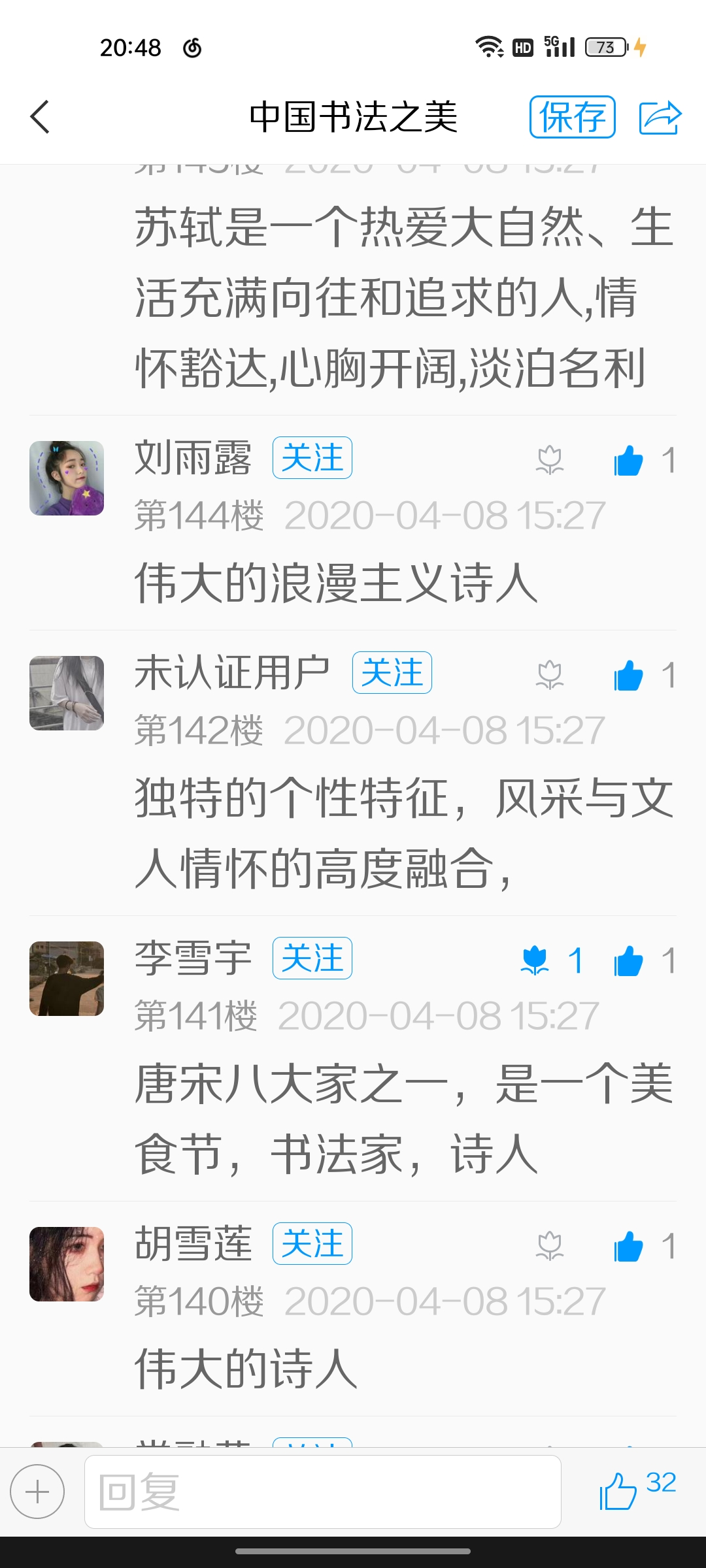This screenshot has height=1568, width=706.
Task: Follow user 胡雪莲
Action: point(312,1243)
